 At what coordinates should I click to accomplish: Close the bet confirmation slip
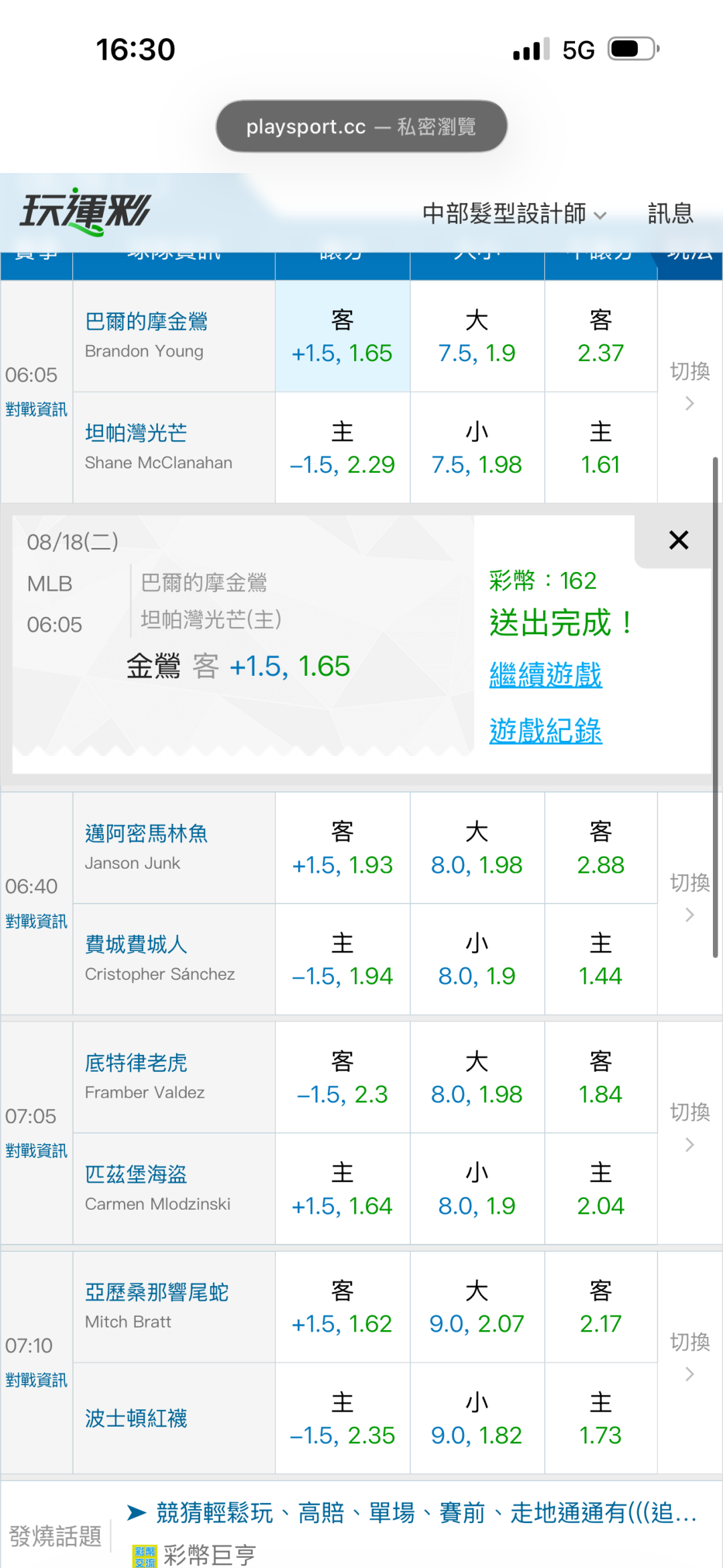pos(678,540)
